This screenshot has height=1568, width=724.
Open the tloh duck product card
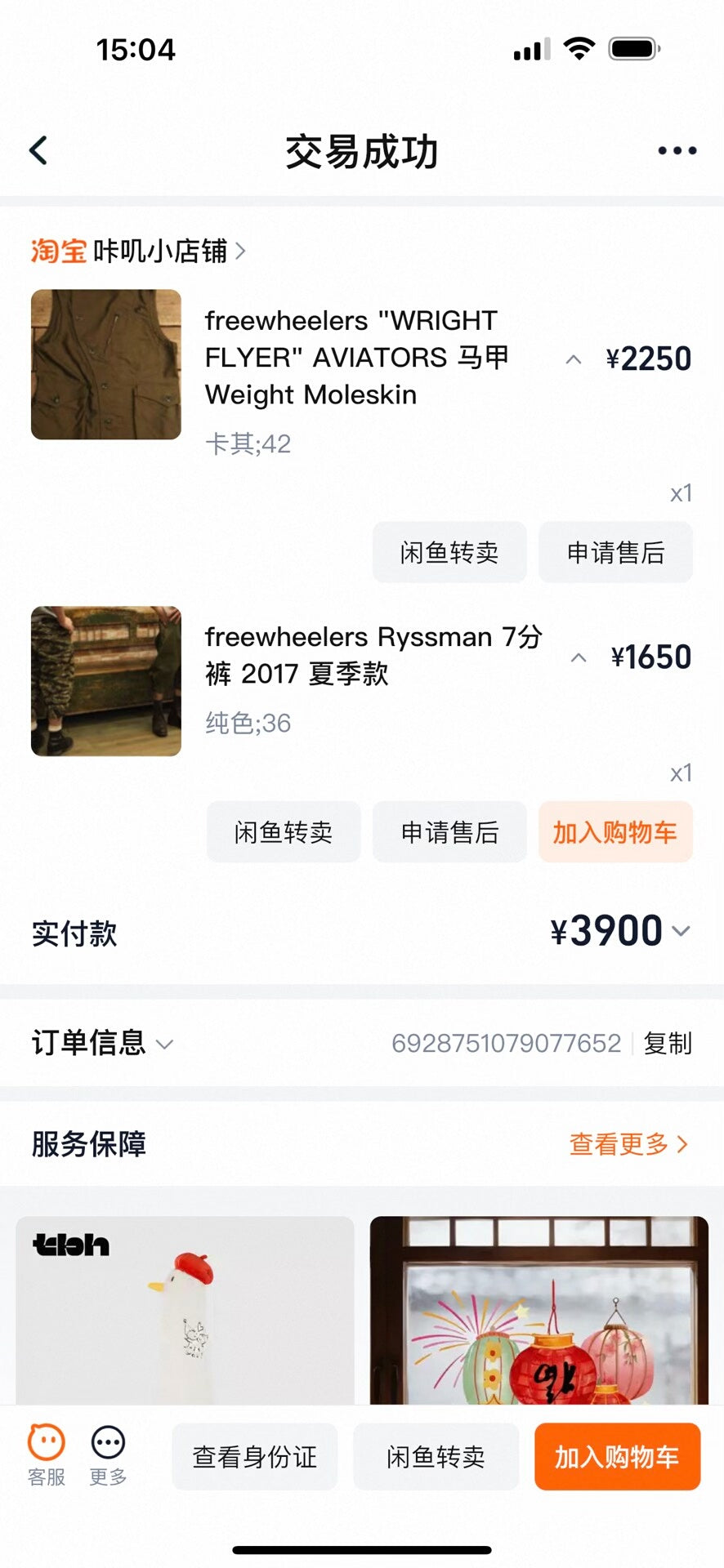click(185, 1310)
